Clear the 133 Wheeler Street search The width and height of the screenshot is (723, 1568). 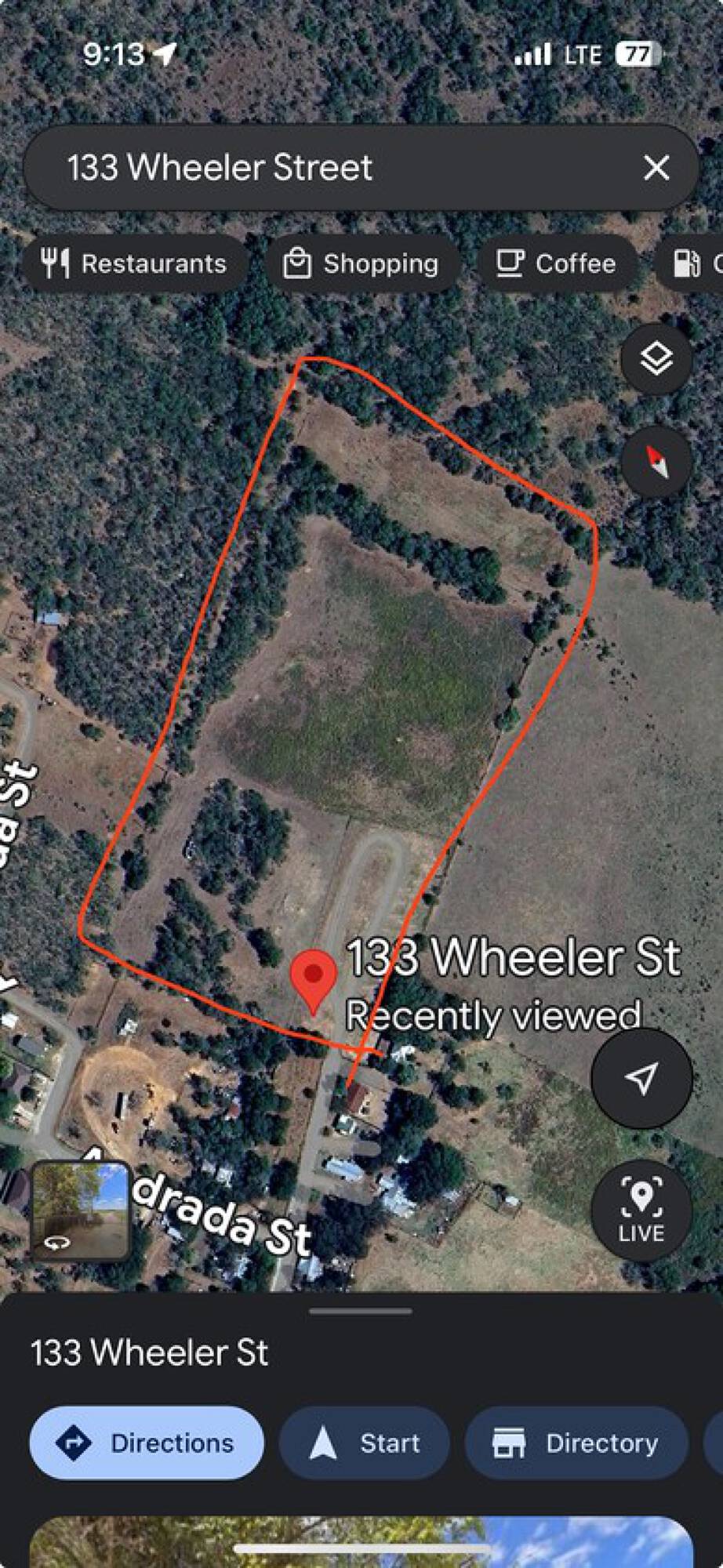656,167
